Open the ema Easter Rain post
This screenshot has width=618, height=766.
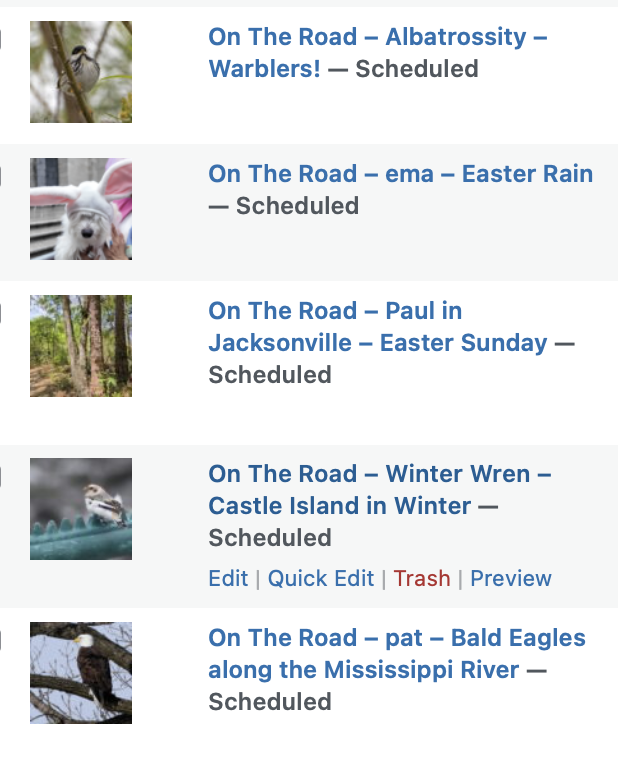(400, 174)
